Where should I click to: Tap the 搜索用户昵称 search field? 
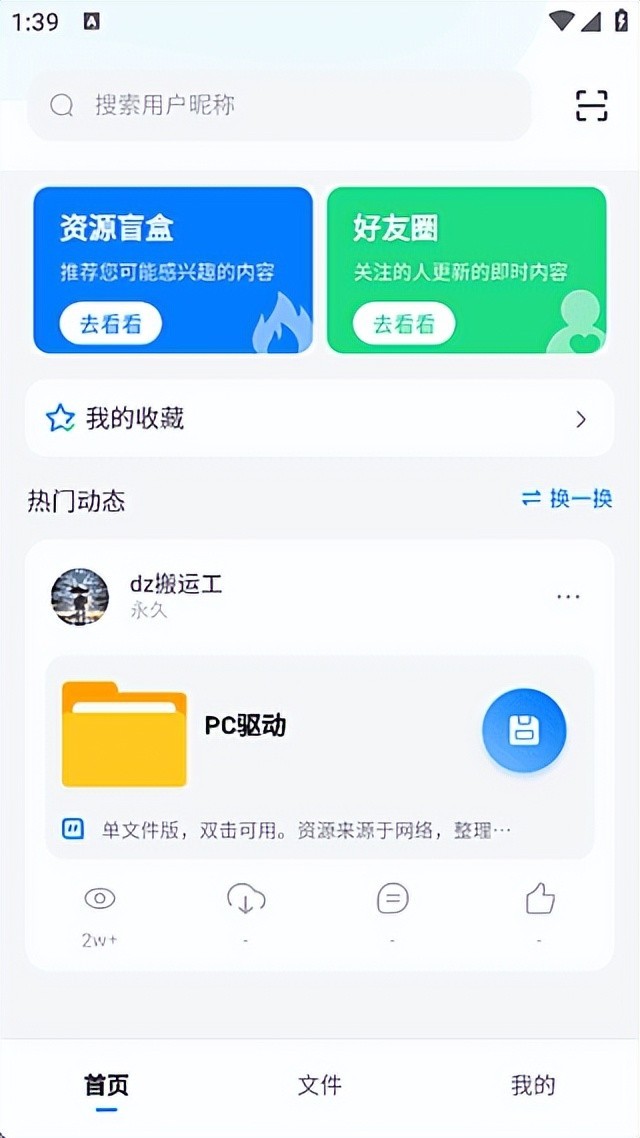280,105
